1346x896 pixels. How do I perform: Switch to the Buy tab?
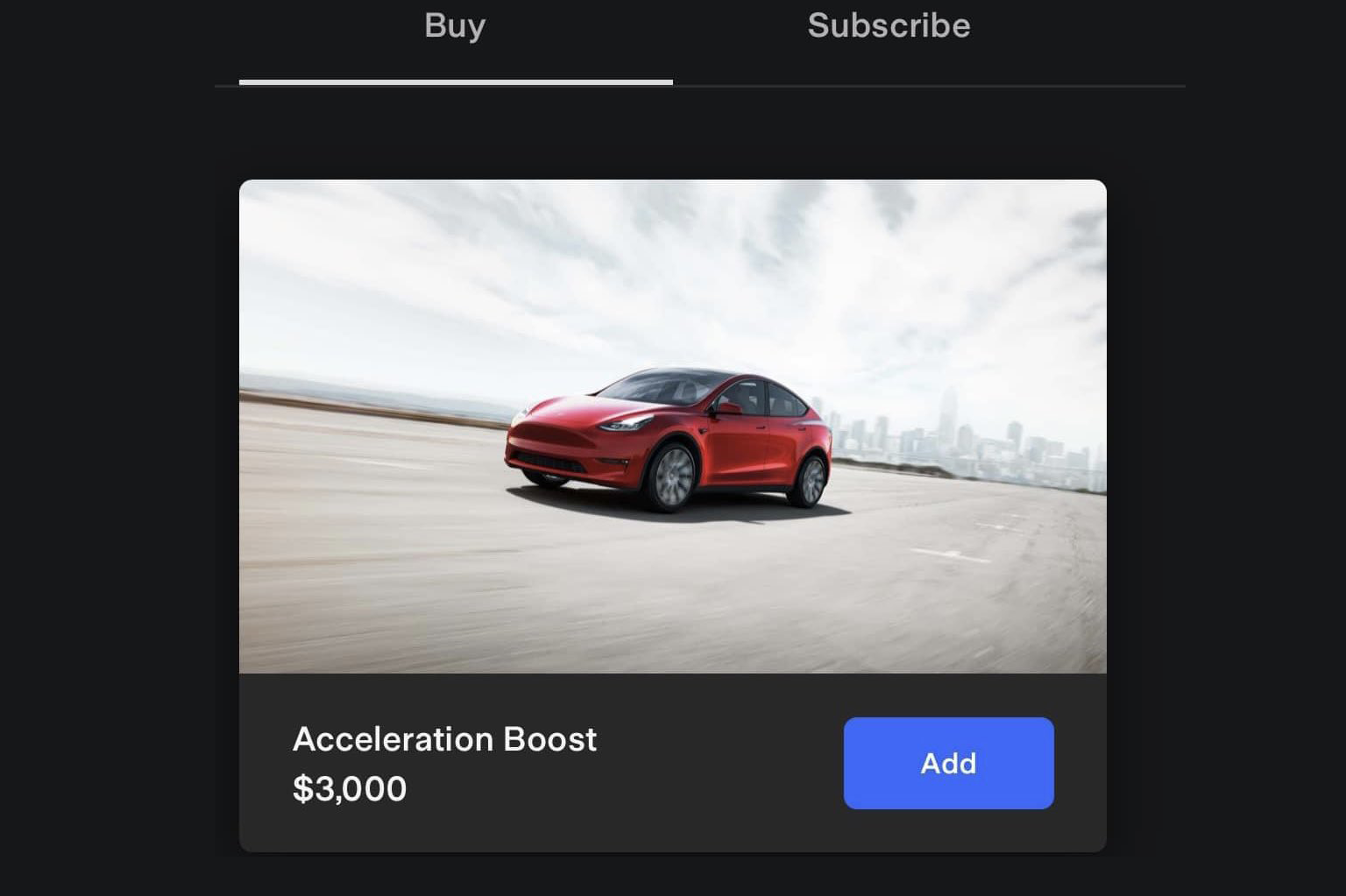coord(455,26)
